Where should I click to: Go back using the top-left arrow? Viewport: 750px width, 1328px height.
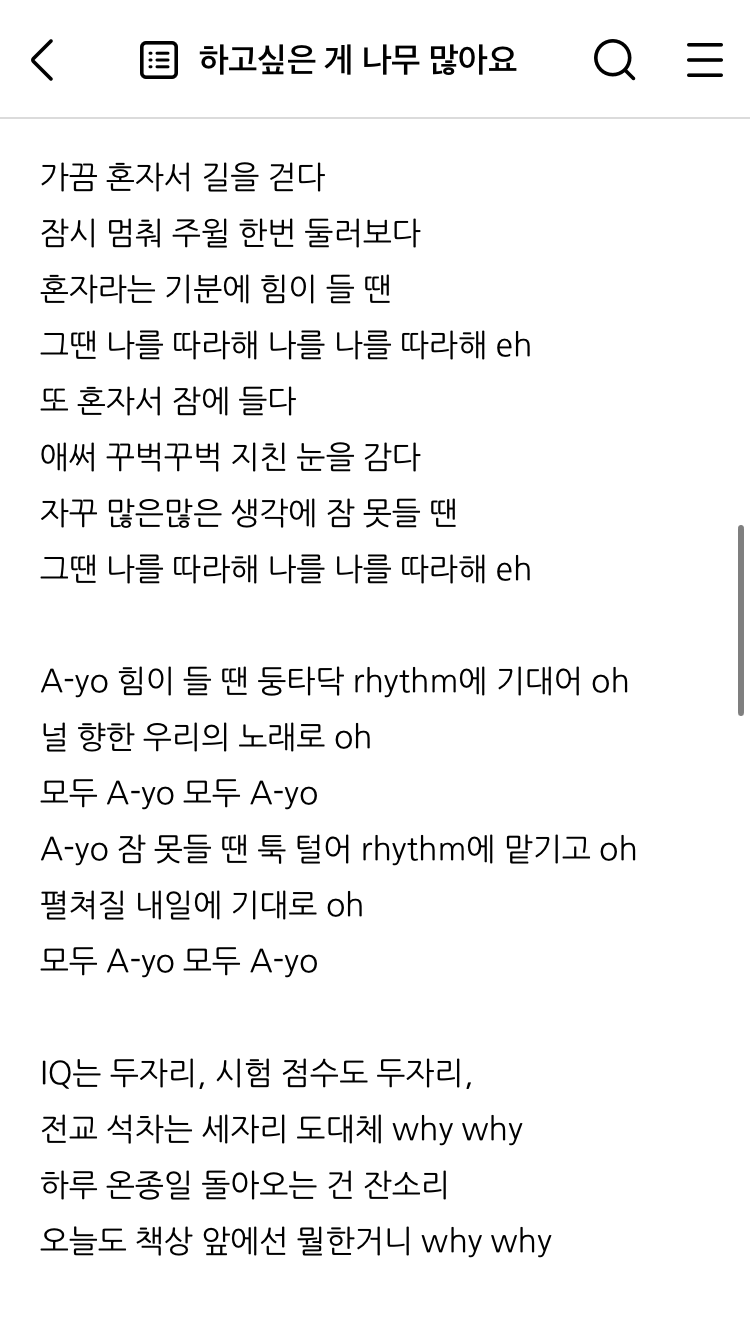point(42,60)
